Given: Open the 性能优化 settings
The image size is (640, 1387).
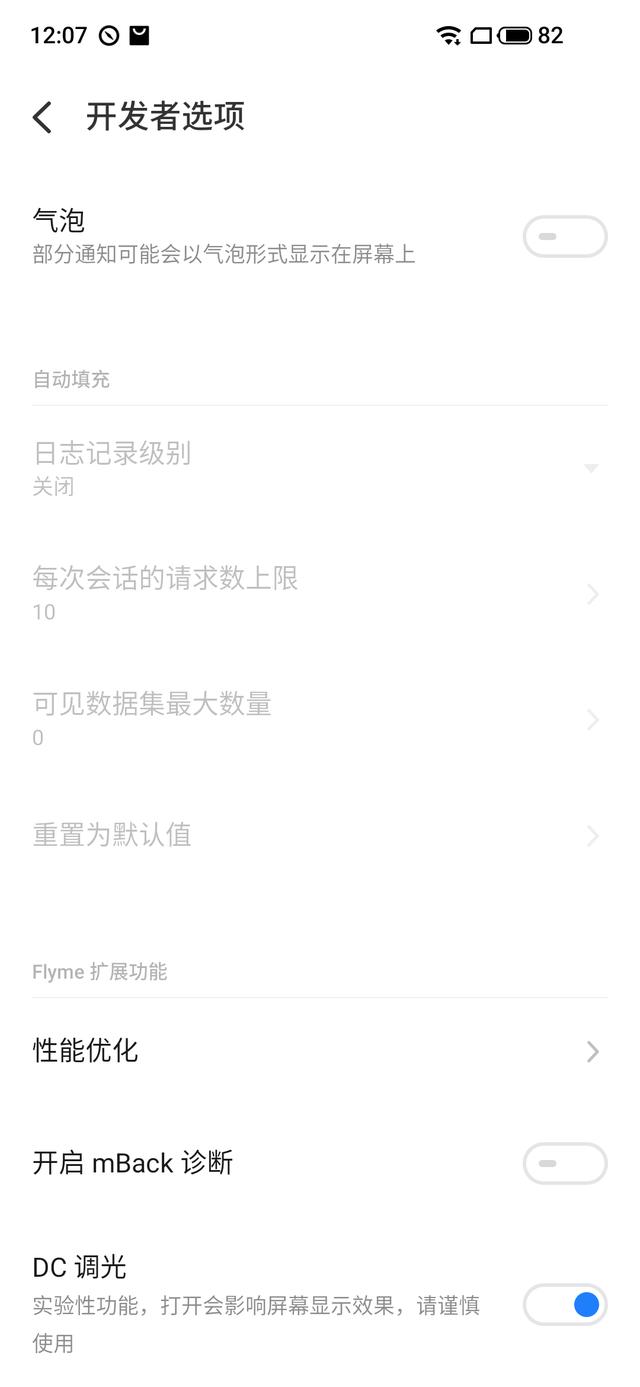Looking at the screenshot, I should tap(320, 1051).
